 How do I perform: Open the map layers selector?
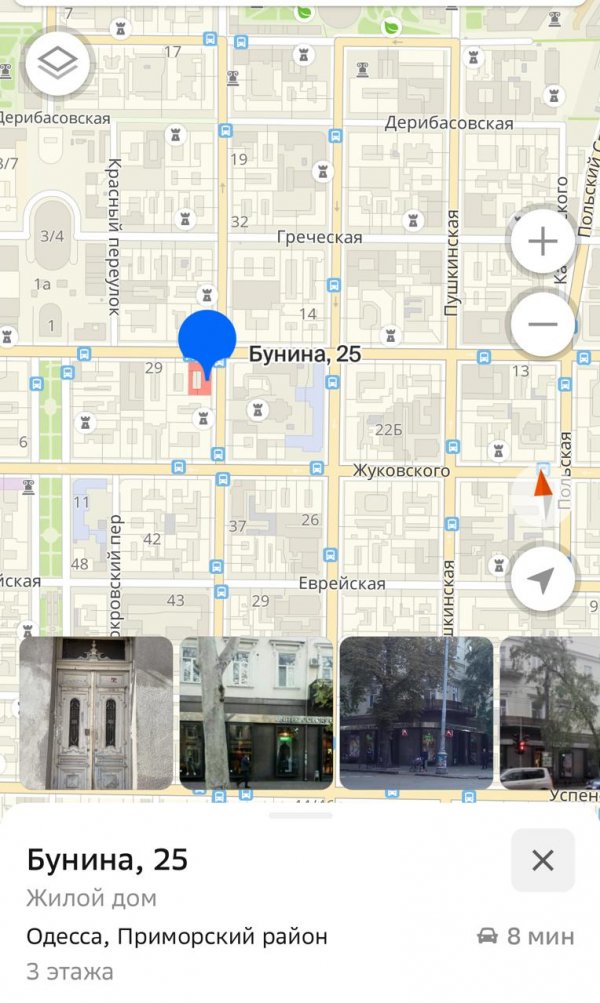coord(58,64)
